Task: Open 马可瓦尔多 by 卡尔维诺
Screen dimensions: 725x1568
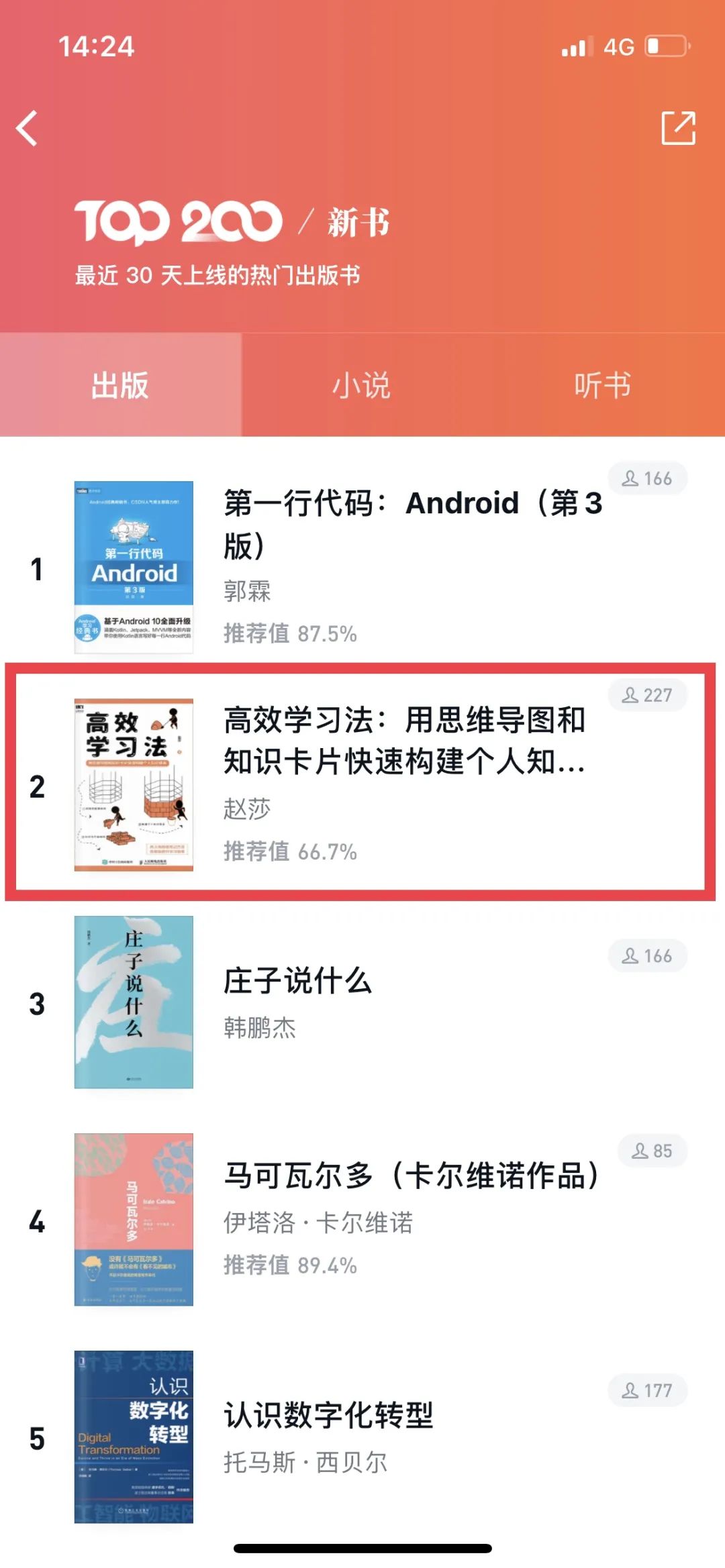Action: 362,1220
